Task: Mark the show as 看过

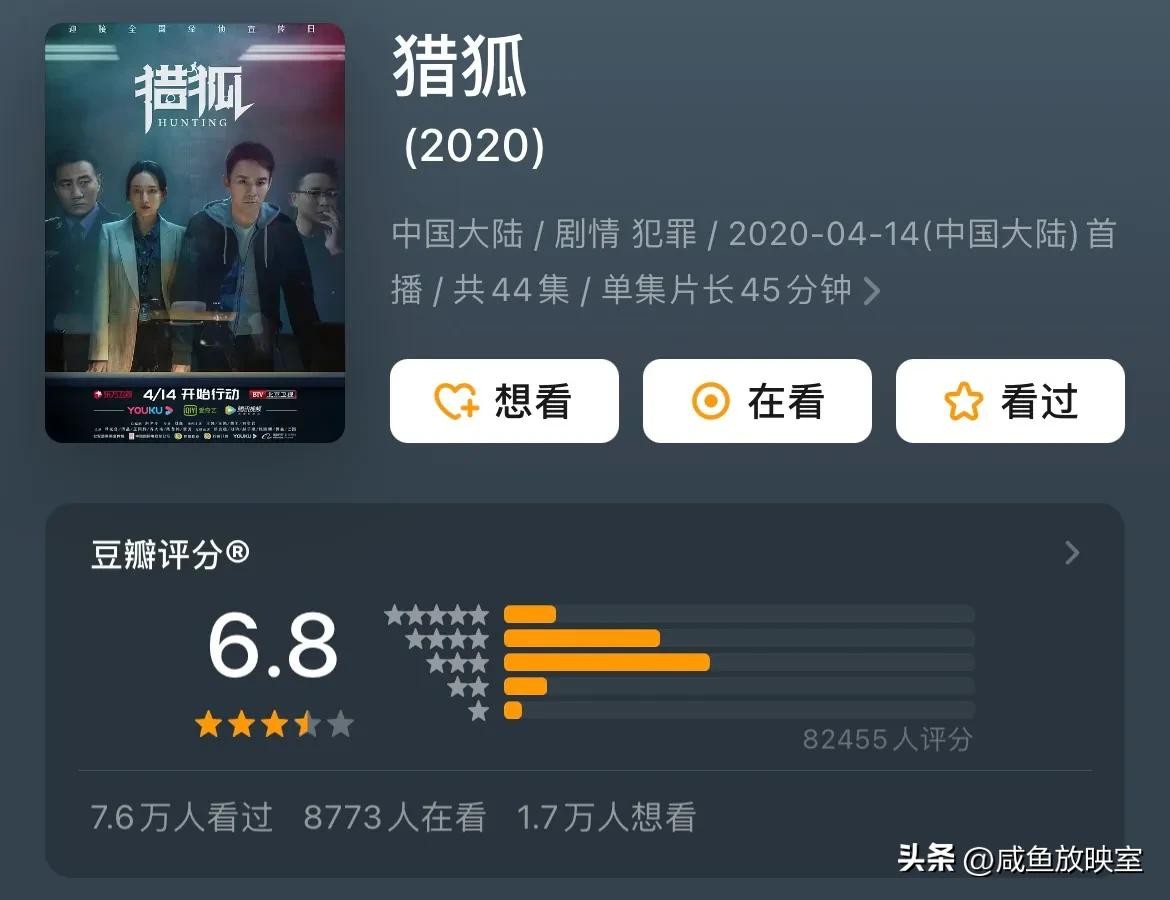Action: pyautogui.click(x=1010, y=401)
